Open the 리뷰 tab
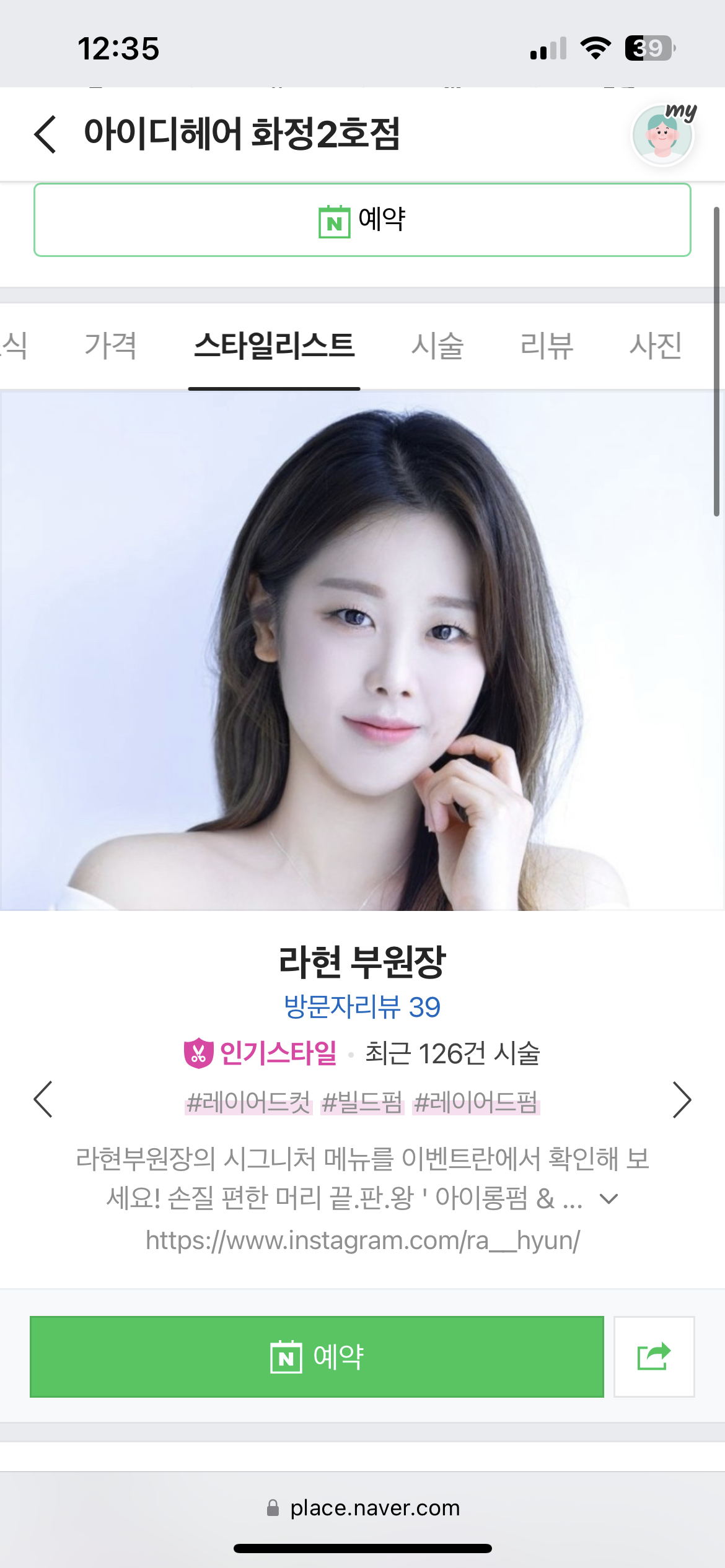725x1568 pixels. (547, 345)
